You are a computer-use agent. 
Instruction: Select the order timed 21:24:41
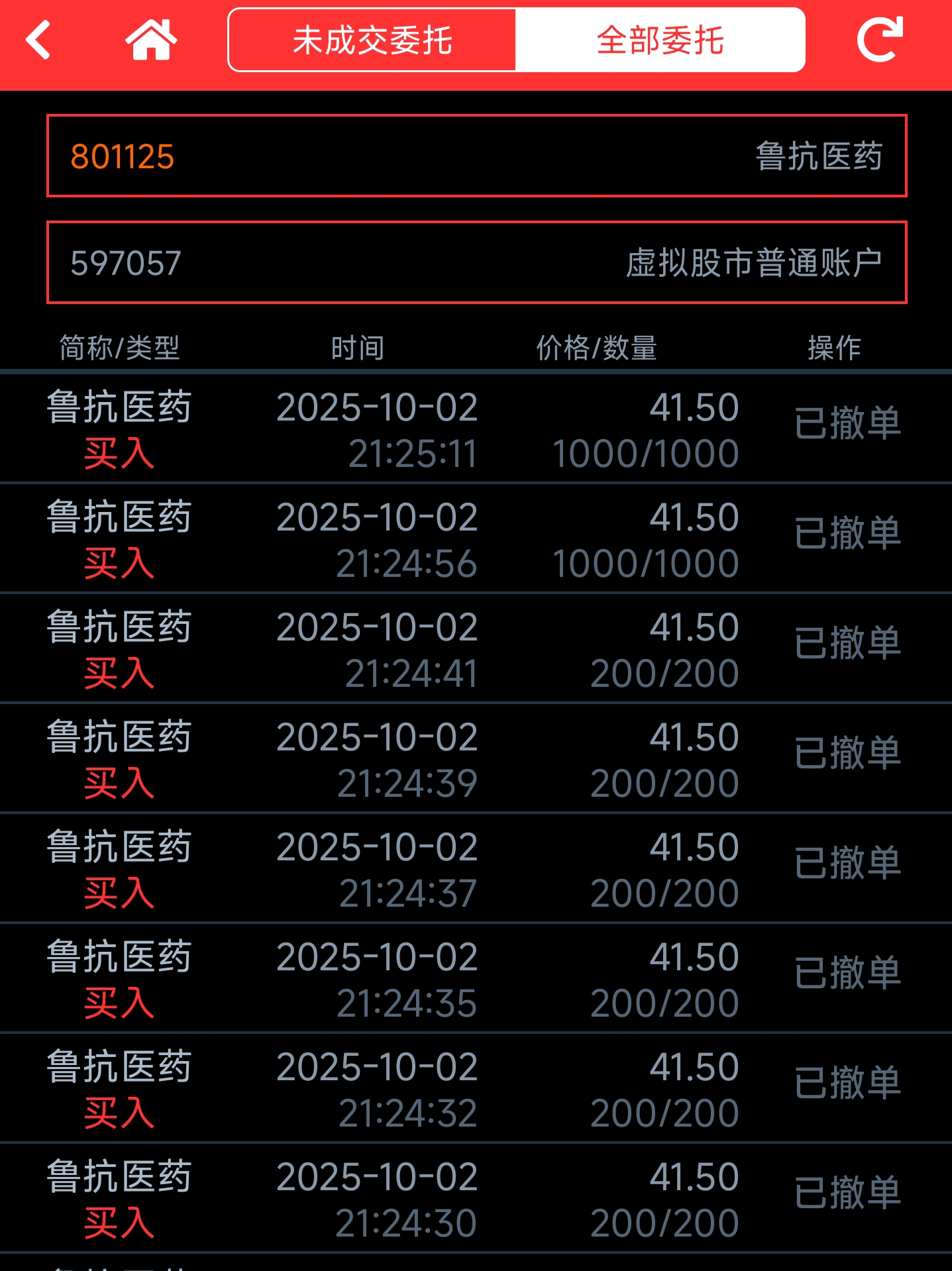click(x=476, y=649)
